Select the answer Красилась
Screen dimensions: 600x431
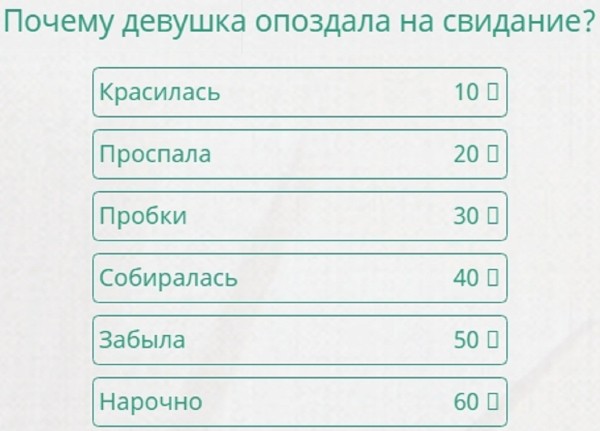(300, 93)
